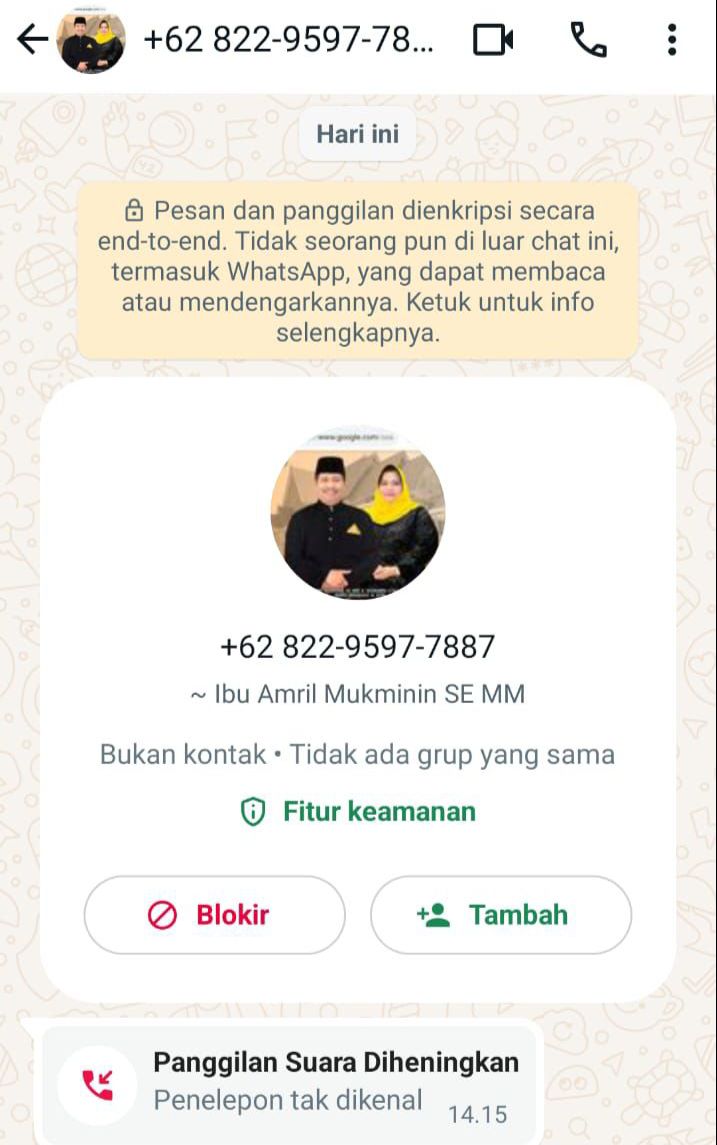Open the overflow menu

(x=671, y=40)
